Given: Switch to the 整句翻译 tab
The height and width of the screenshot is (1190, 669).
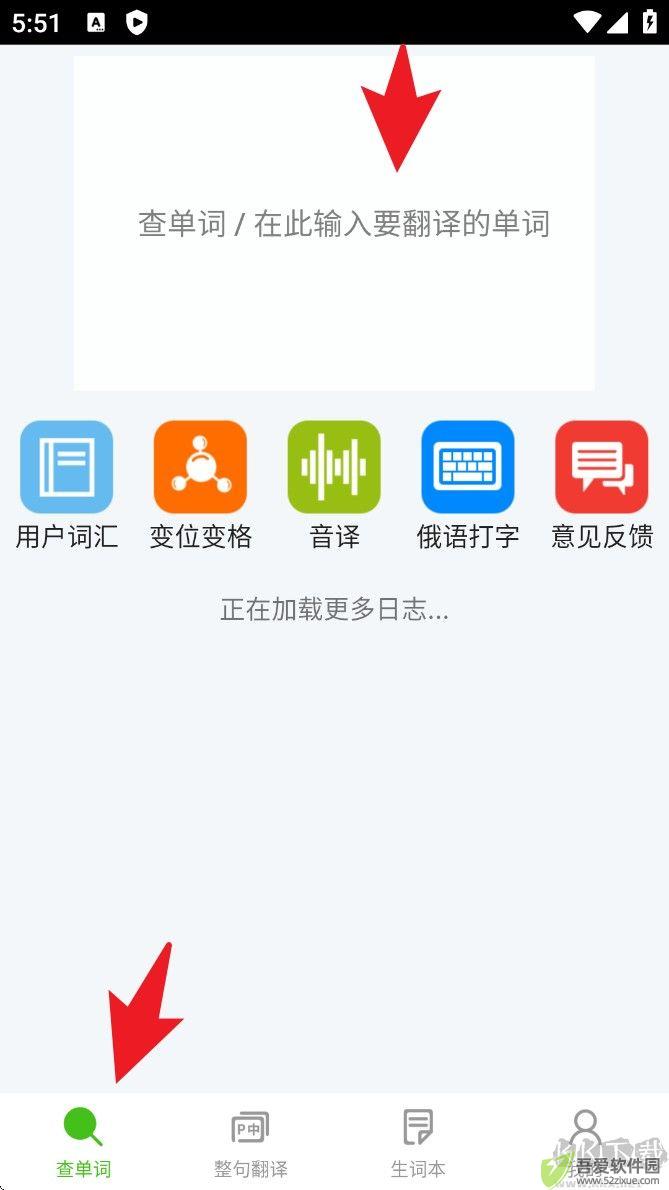Looking at the screenshot, I should pyautogui.click(x=250, y=1142).
